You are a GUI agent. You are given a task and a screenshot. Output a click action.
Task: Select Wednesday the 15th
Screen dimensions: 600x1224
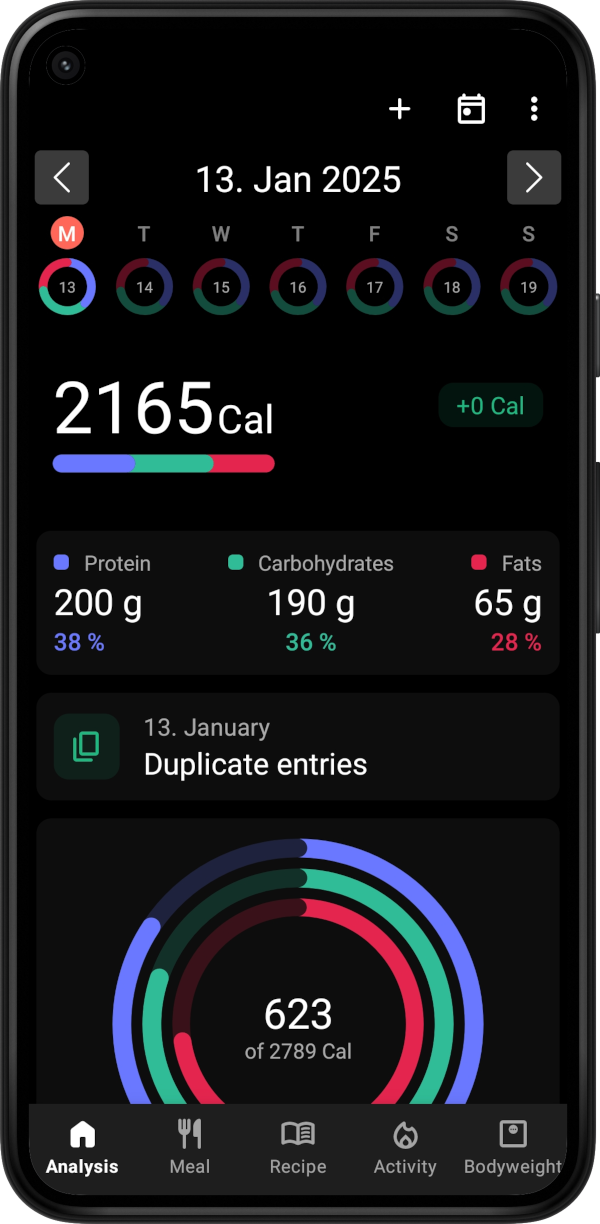(x=221, y=286)
